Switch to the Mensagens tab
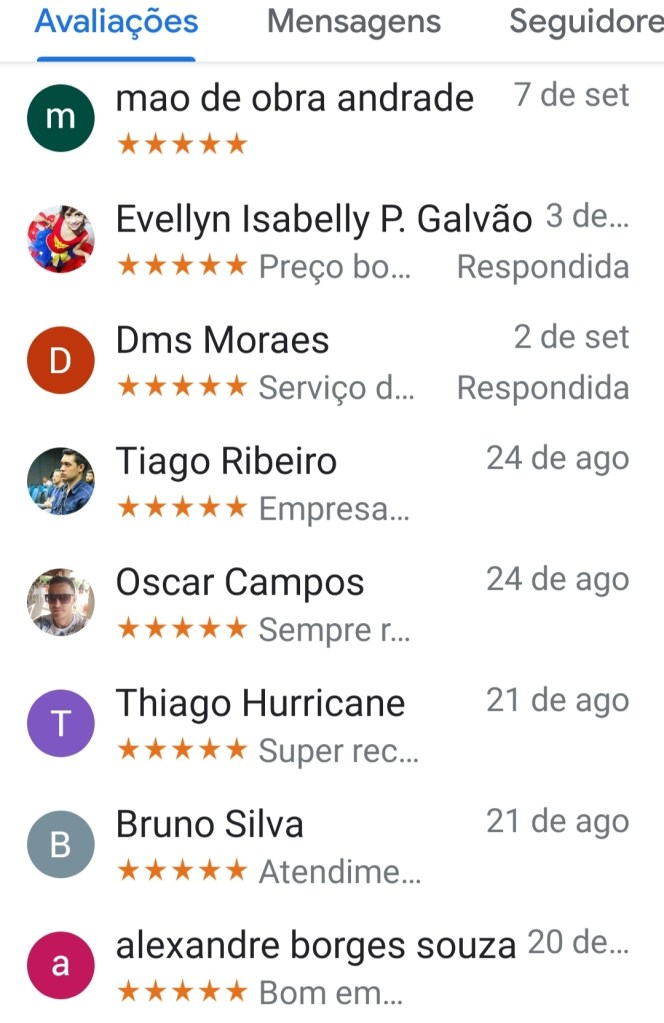This screenshot has width=664, height=1023. pyautogui.click(x=353, y=22)
